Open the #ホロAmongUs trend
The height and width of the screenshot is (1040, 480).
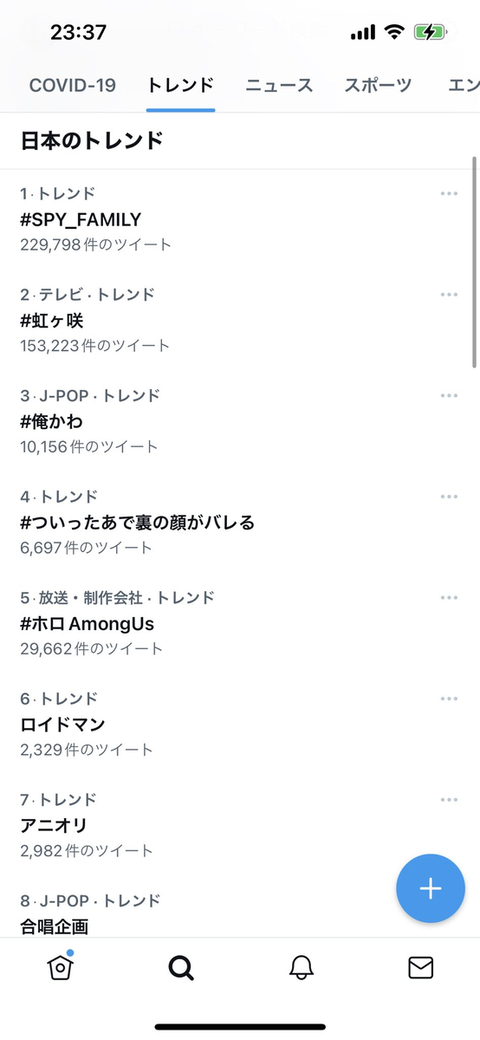pos(239,623)
